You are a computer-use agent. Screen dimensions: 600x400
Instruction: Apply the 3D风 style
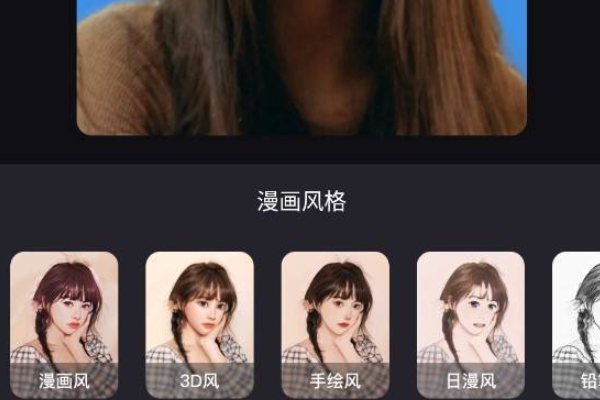pyautogui.click(x=199, y=322)
